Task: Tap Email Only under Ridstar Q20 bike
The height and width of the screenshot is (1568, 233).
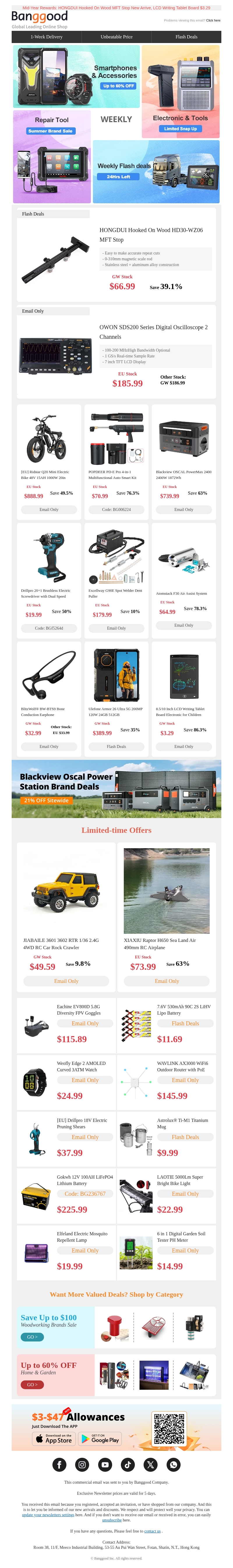Action: [49, 509]
